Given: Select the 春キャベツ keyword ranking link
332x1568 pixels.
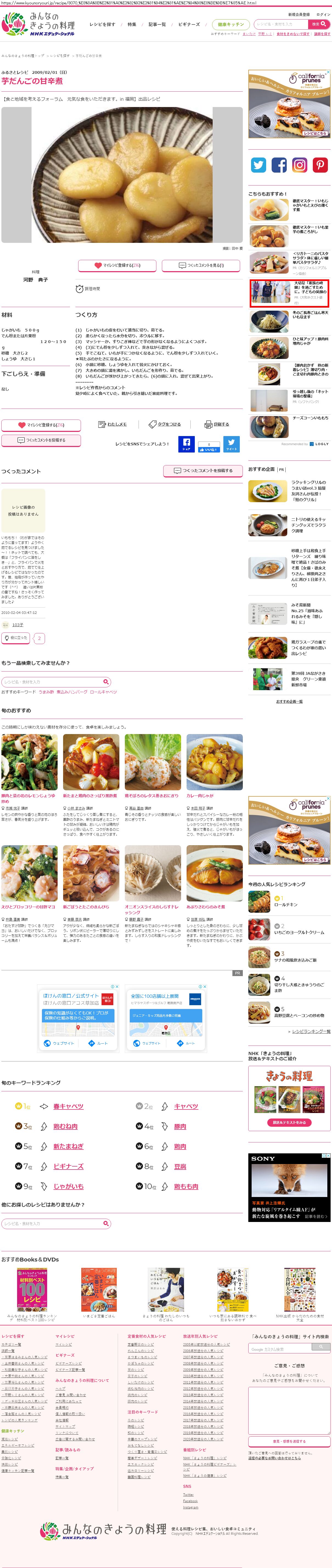Looking at the screenshot, I should (68, 1106).
